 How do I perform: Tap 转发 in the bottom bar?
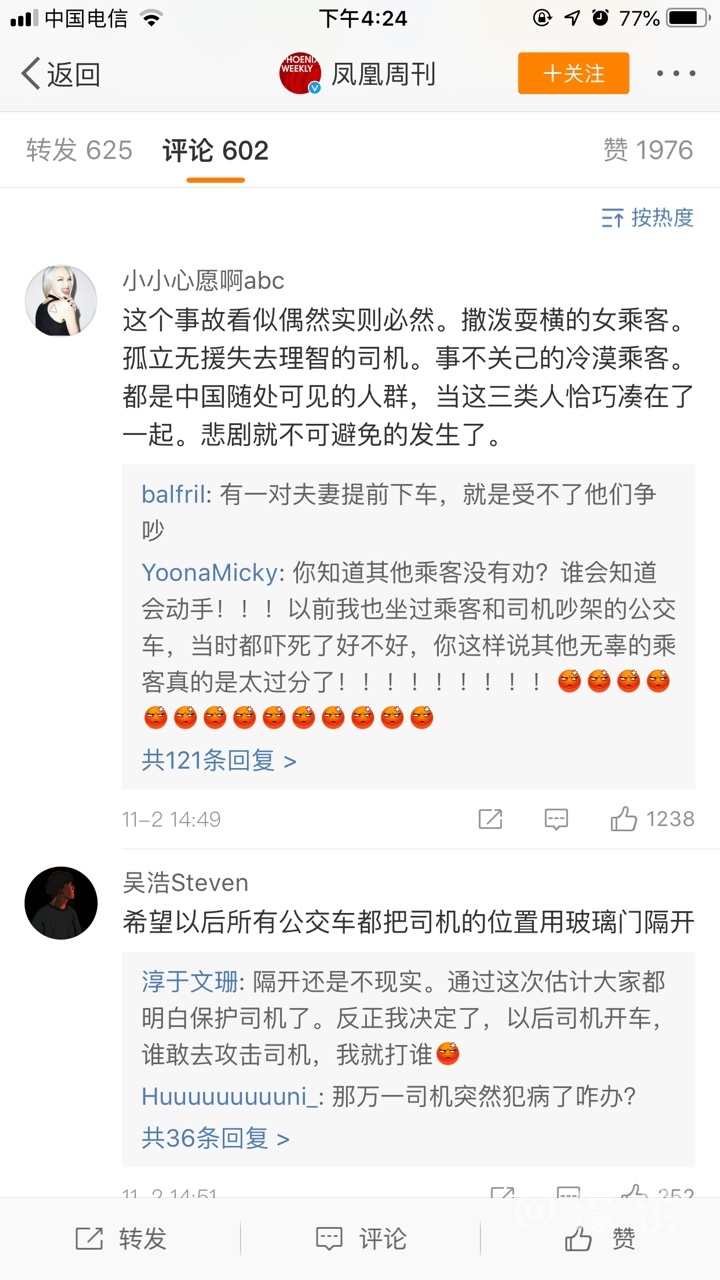pyautogui.click(x=120, y=1239)
